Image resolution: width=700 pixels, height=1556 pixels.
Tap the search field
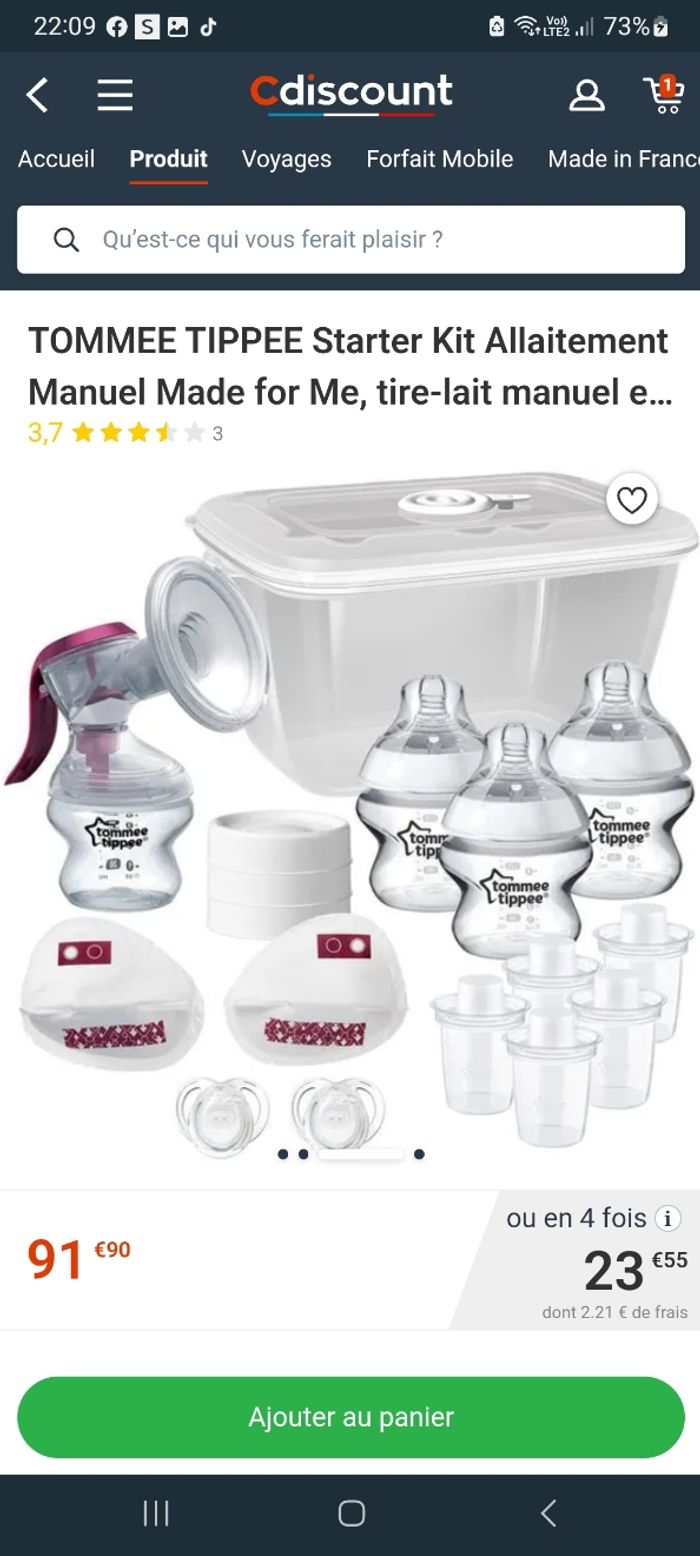[351, 240]
